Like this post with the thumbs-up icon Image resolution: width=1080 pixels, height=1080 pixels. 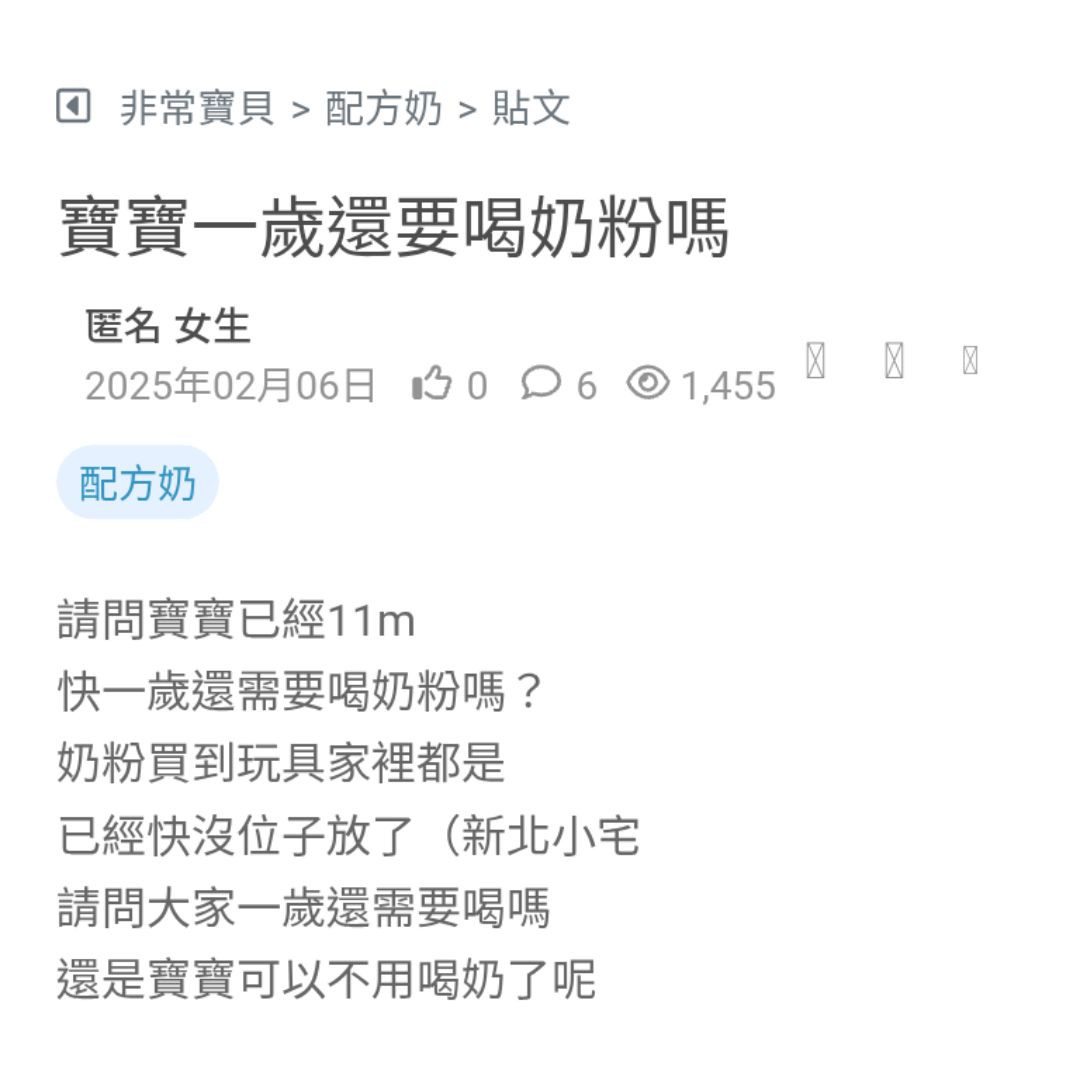[432, 384]
